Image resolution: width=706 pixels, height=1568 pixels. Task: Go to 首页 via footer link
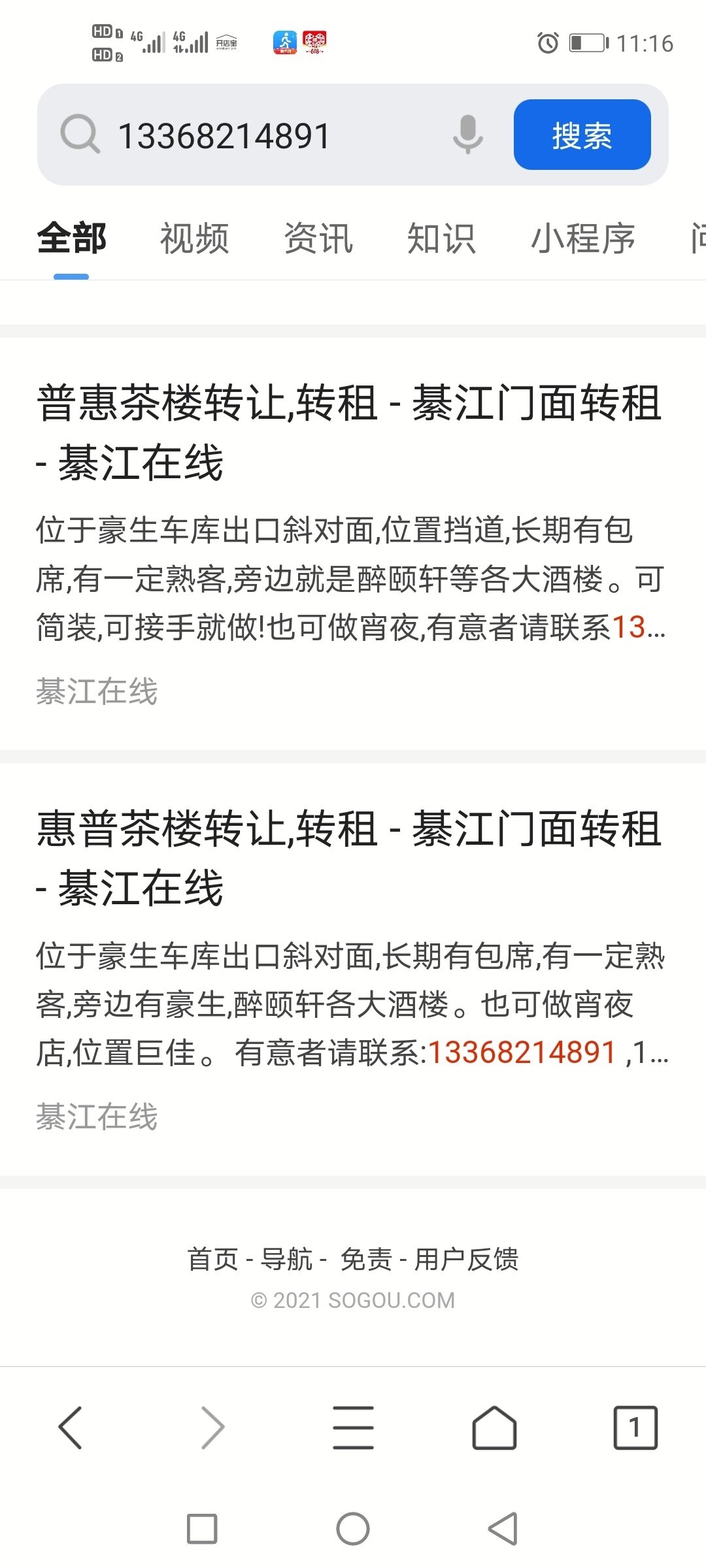click(x=212, y=1259)
